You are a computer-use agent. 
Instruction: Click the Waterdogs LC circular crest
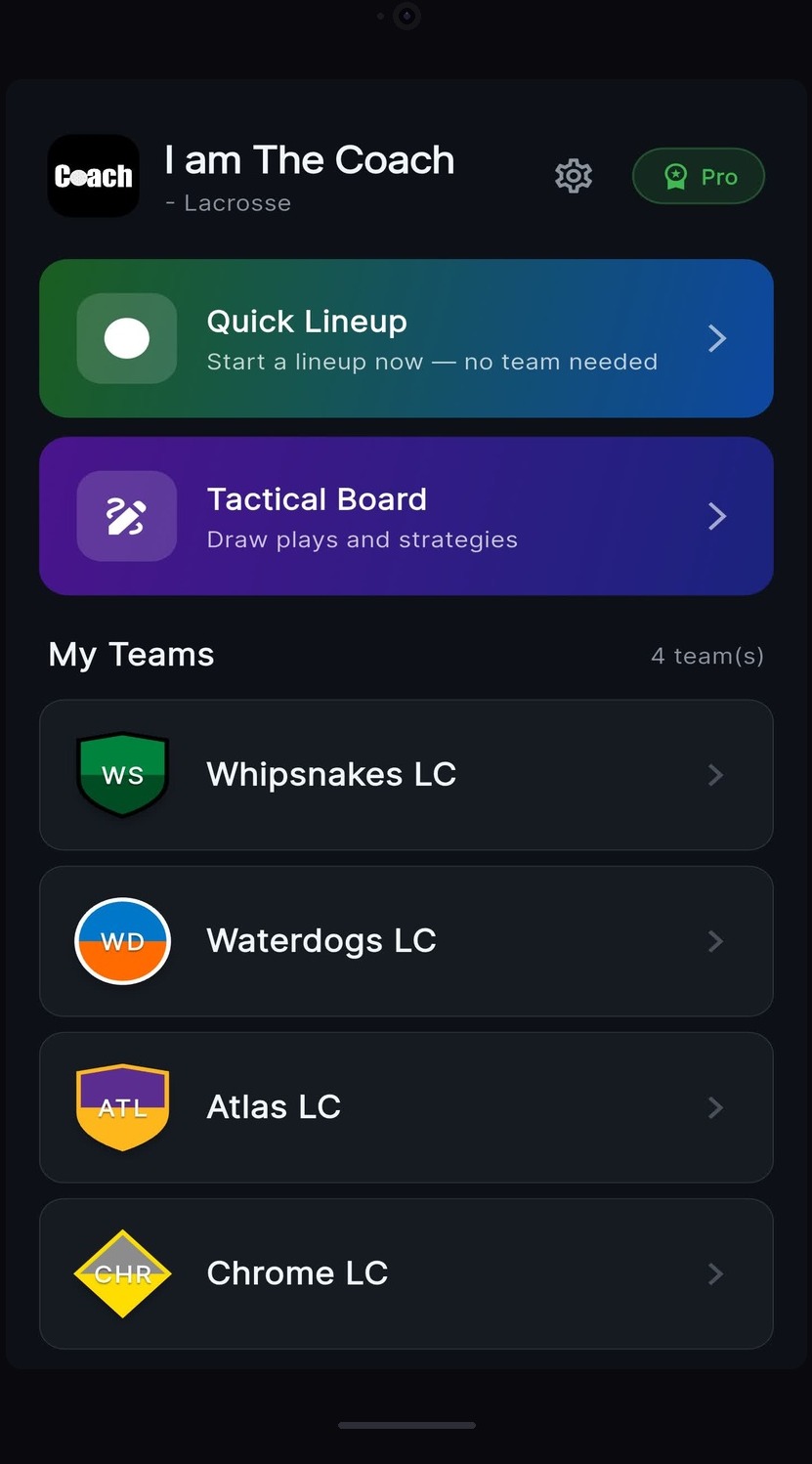point(121,940)
